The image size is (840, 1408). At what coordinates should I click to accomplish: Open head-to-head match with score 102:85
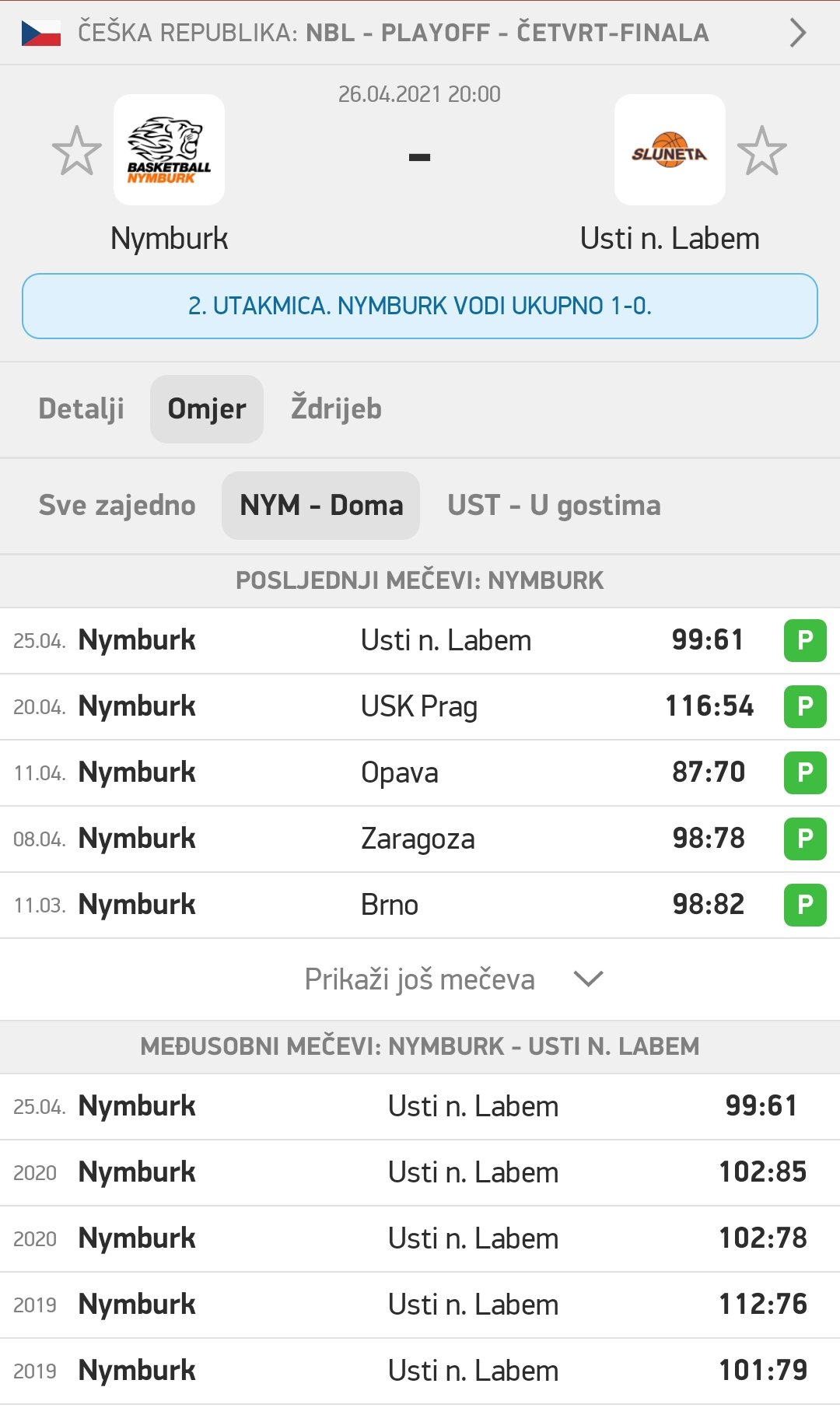pos(420,1172)
